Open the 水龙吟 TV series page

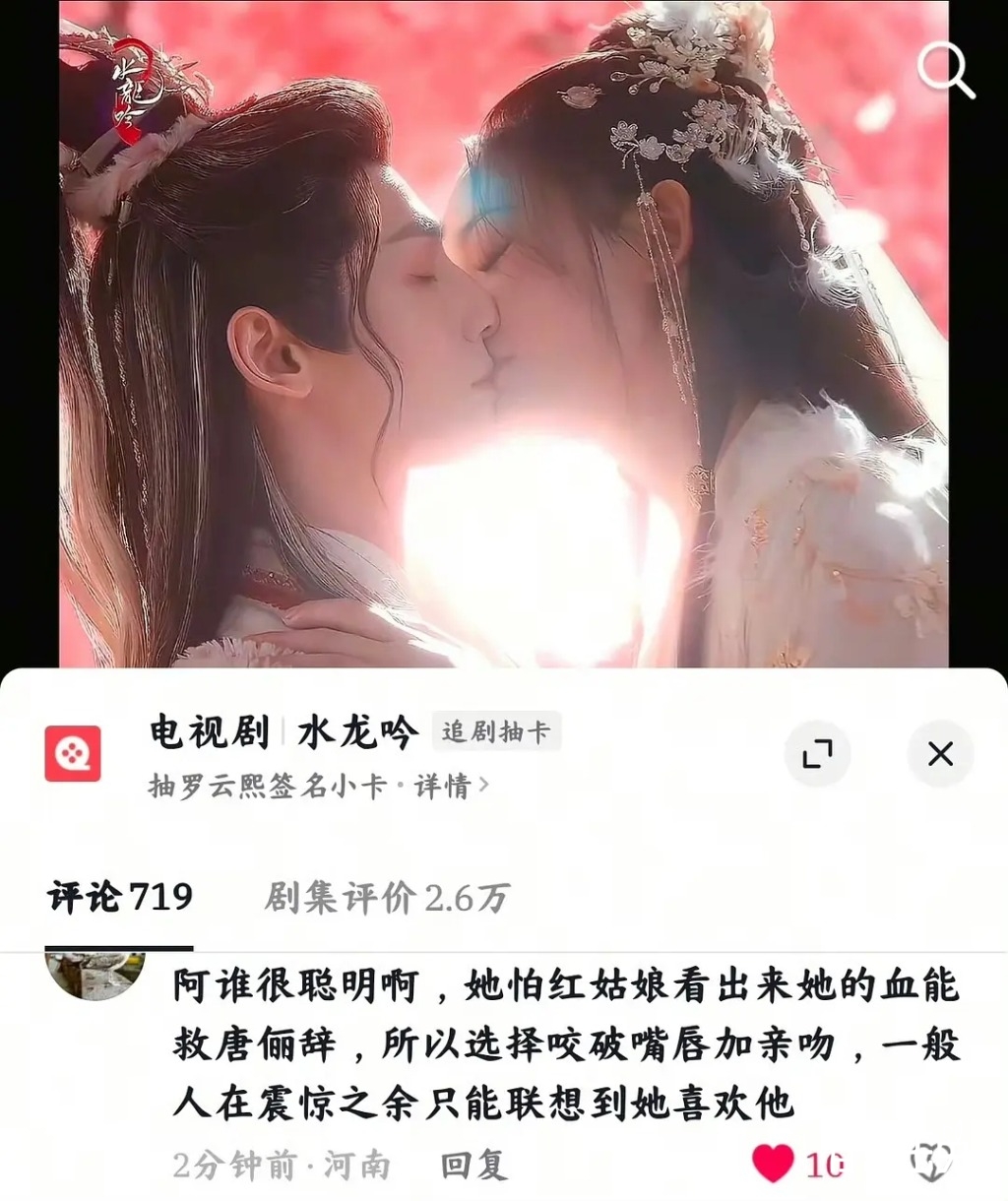point(356,731)
